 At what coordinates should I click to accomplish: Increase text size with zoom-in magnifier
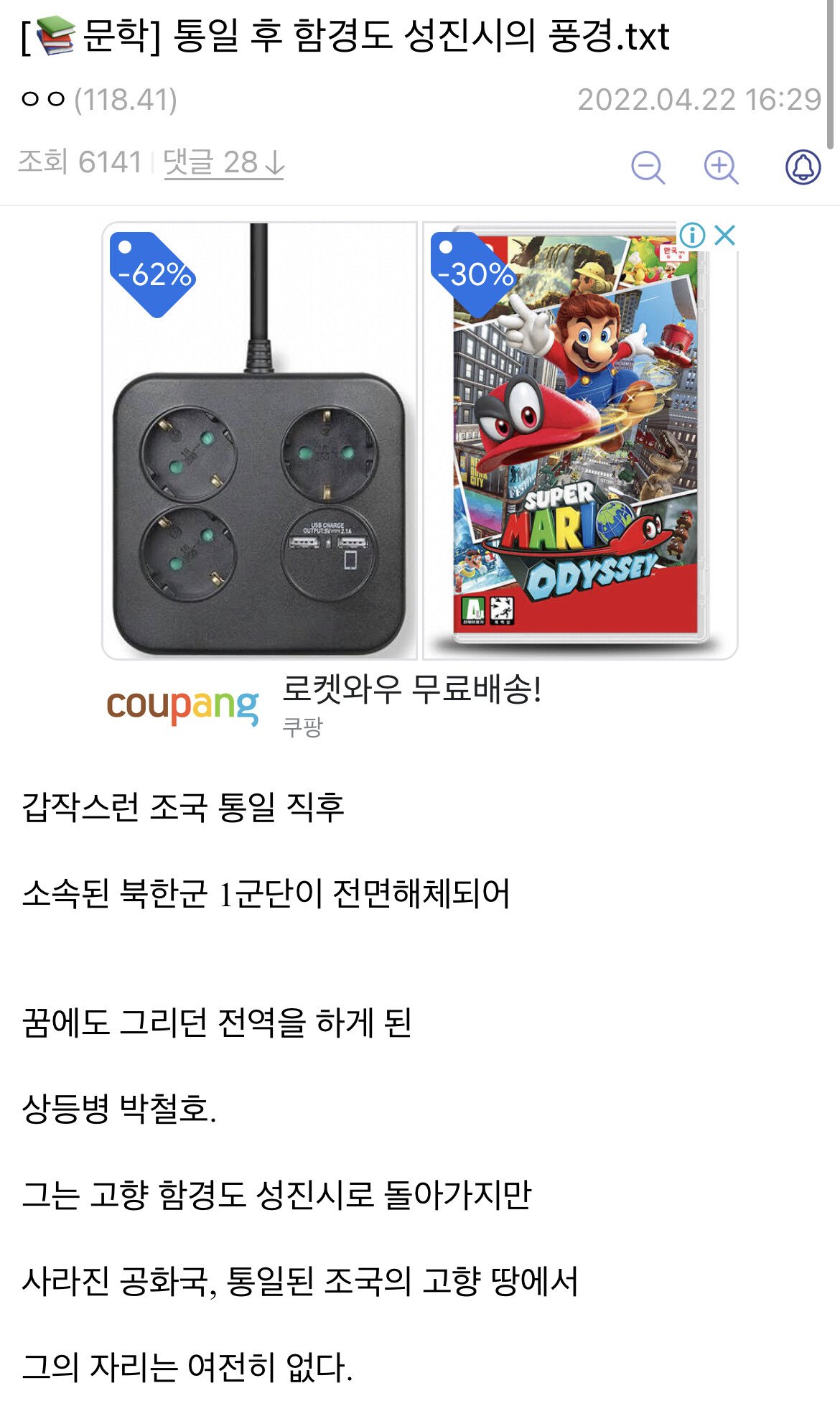720,167
